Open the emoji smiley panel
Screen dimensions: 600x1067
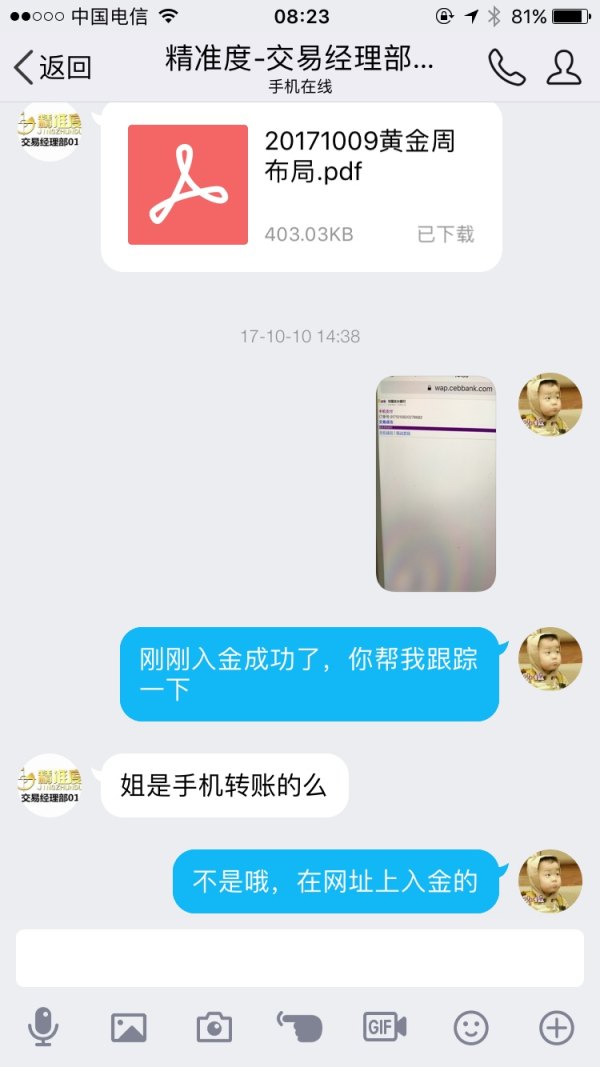[471, 1027]
